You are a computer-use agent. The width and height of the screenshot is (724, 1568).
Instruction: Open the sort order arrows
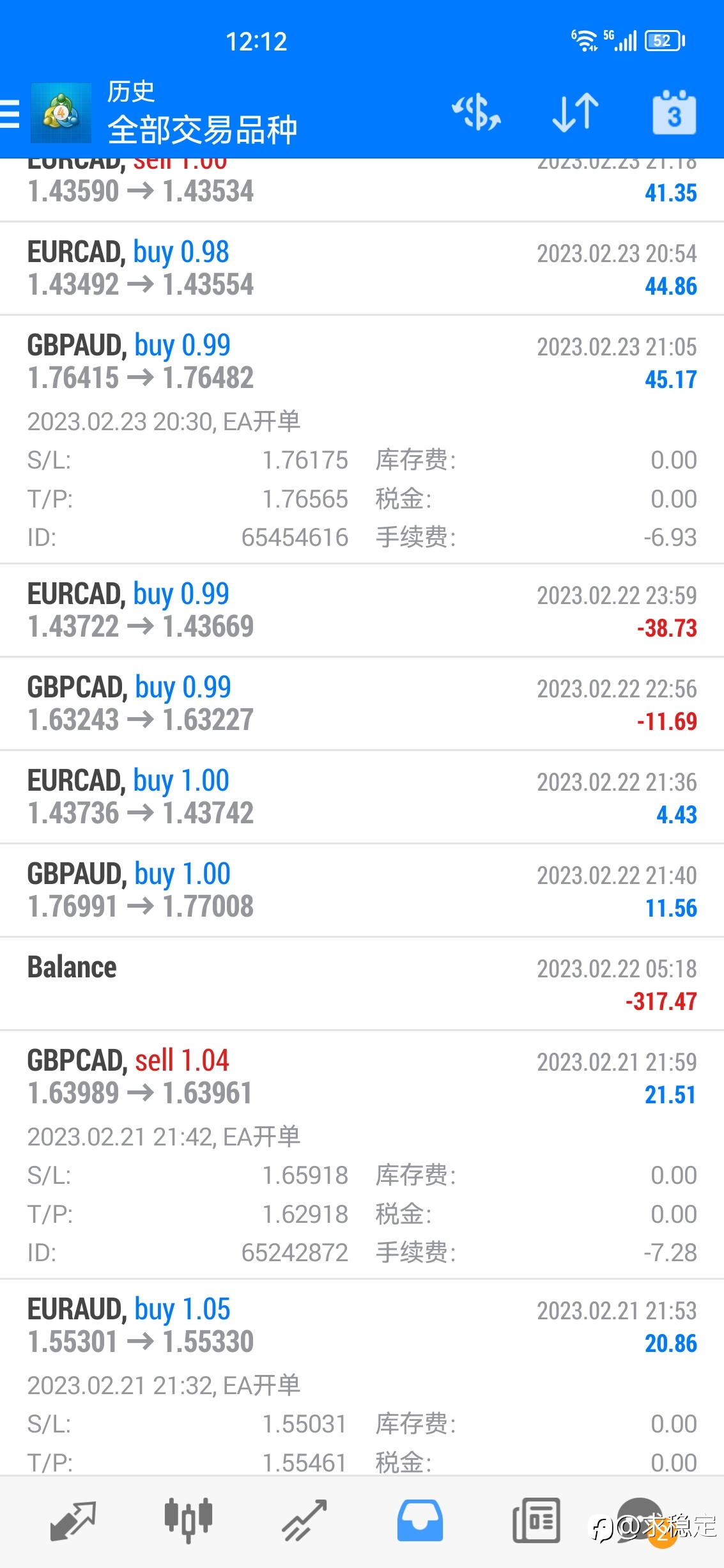(x=575, y=113)
